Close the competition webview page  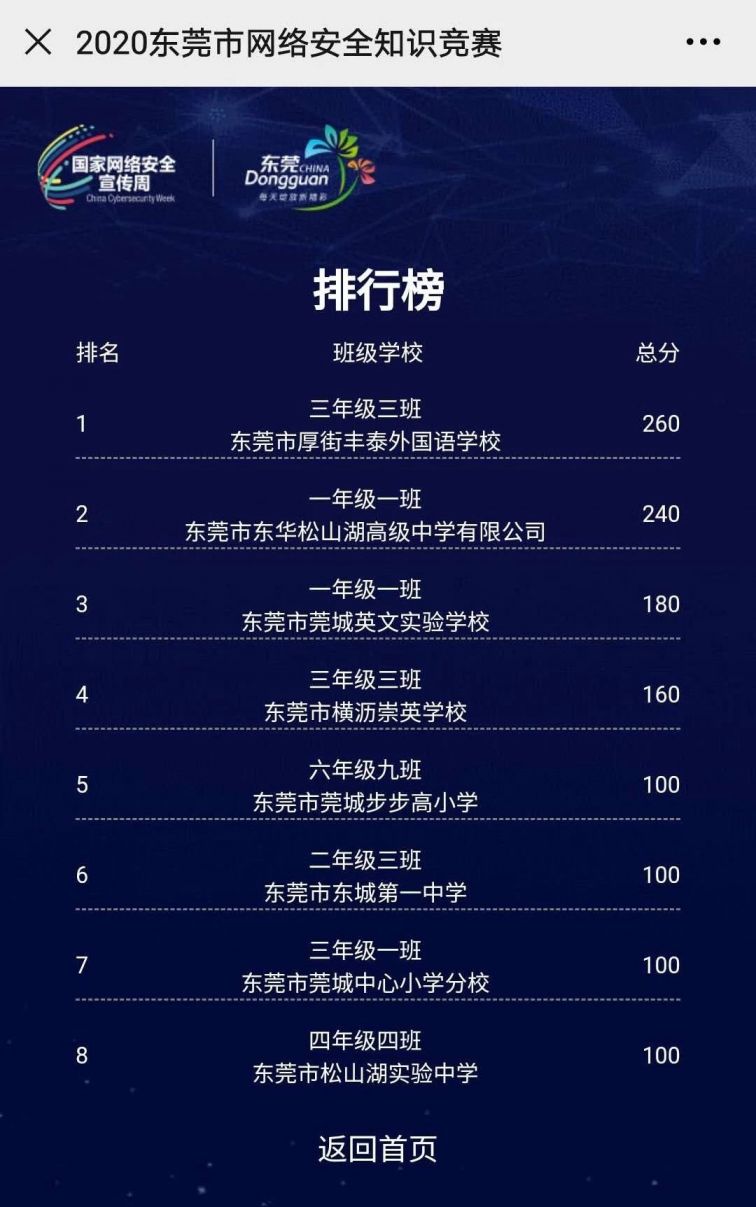tap(38, 42)
